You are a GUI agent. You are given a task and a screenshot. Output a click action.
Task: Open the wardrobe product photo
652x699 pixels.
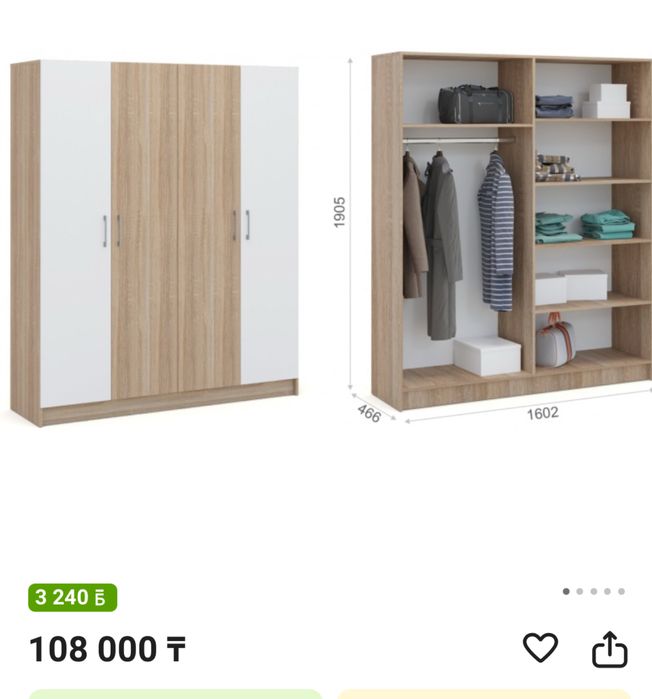(326, 240)
